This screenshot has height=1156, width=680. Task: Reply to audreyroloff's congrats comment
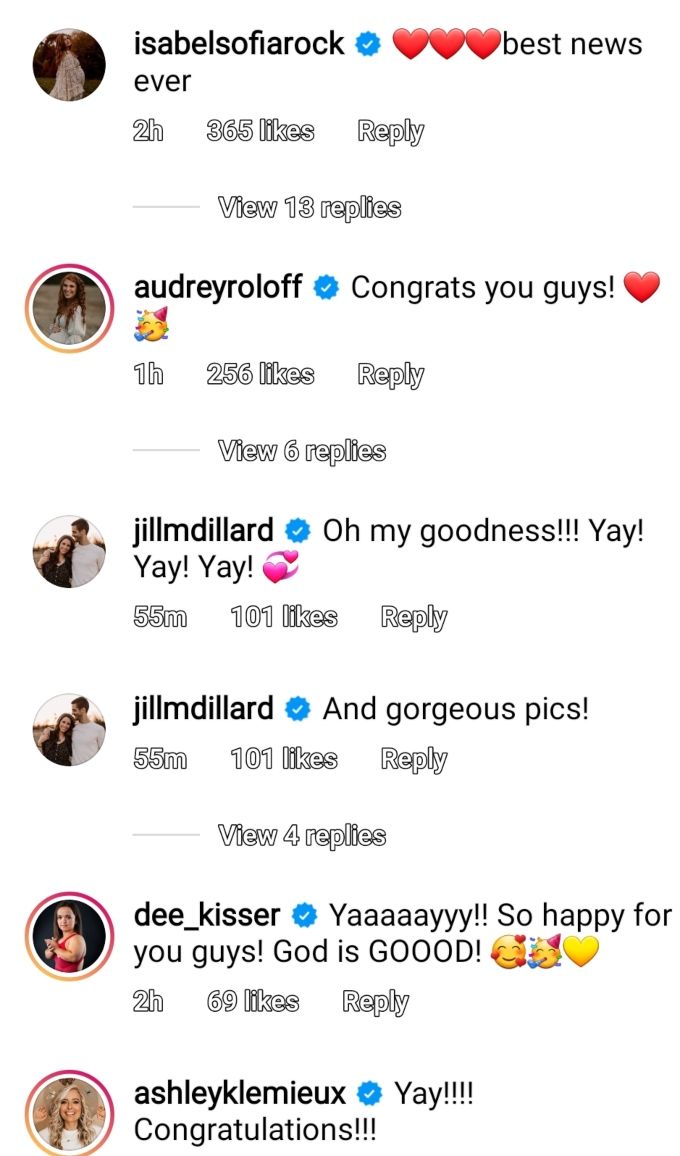(x=390, y=375)
